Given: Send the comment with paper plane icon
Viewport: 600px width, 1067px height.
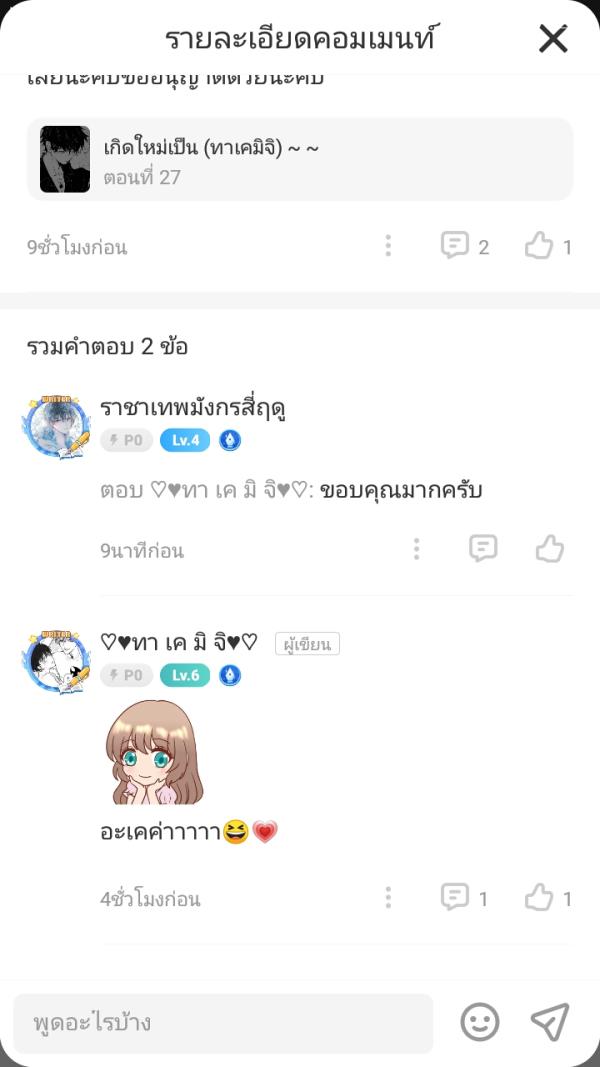Looking at the screenshot, I should (550, 1022).
